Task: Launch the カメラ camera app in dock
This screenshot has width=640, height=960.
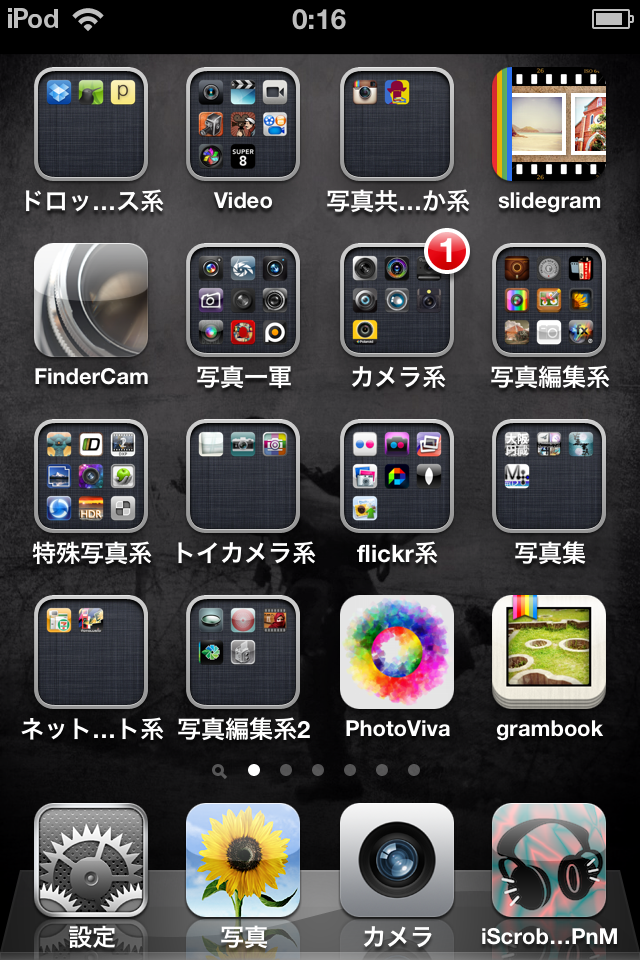Action: 397,860
